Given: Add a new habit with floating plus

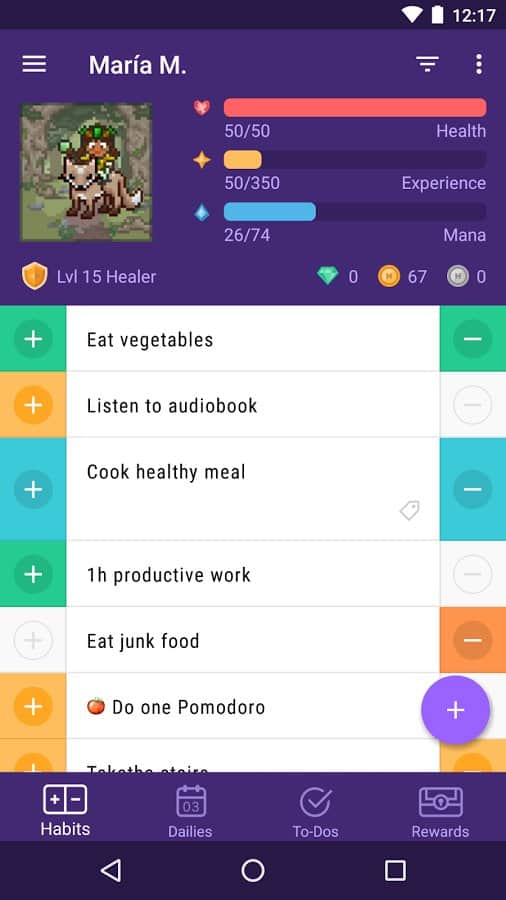Looking at the screenshot, I should [456, 710].
